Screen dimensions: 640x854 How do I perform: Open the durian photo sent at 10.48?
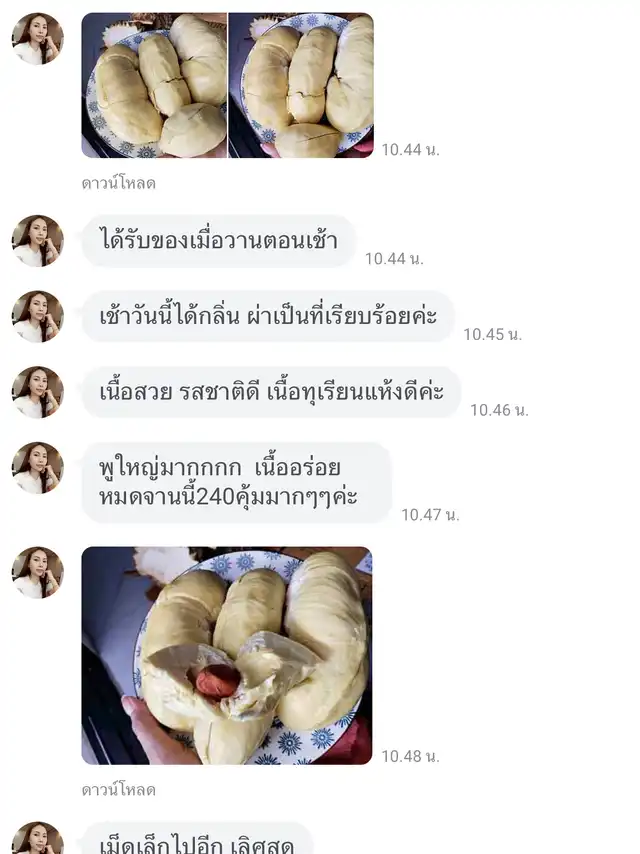(x=227, y=655)
